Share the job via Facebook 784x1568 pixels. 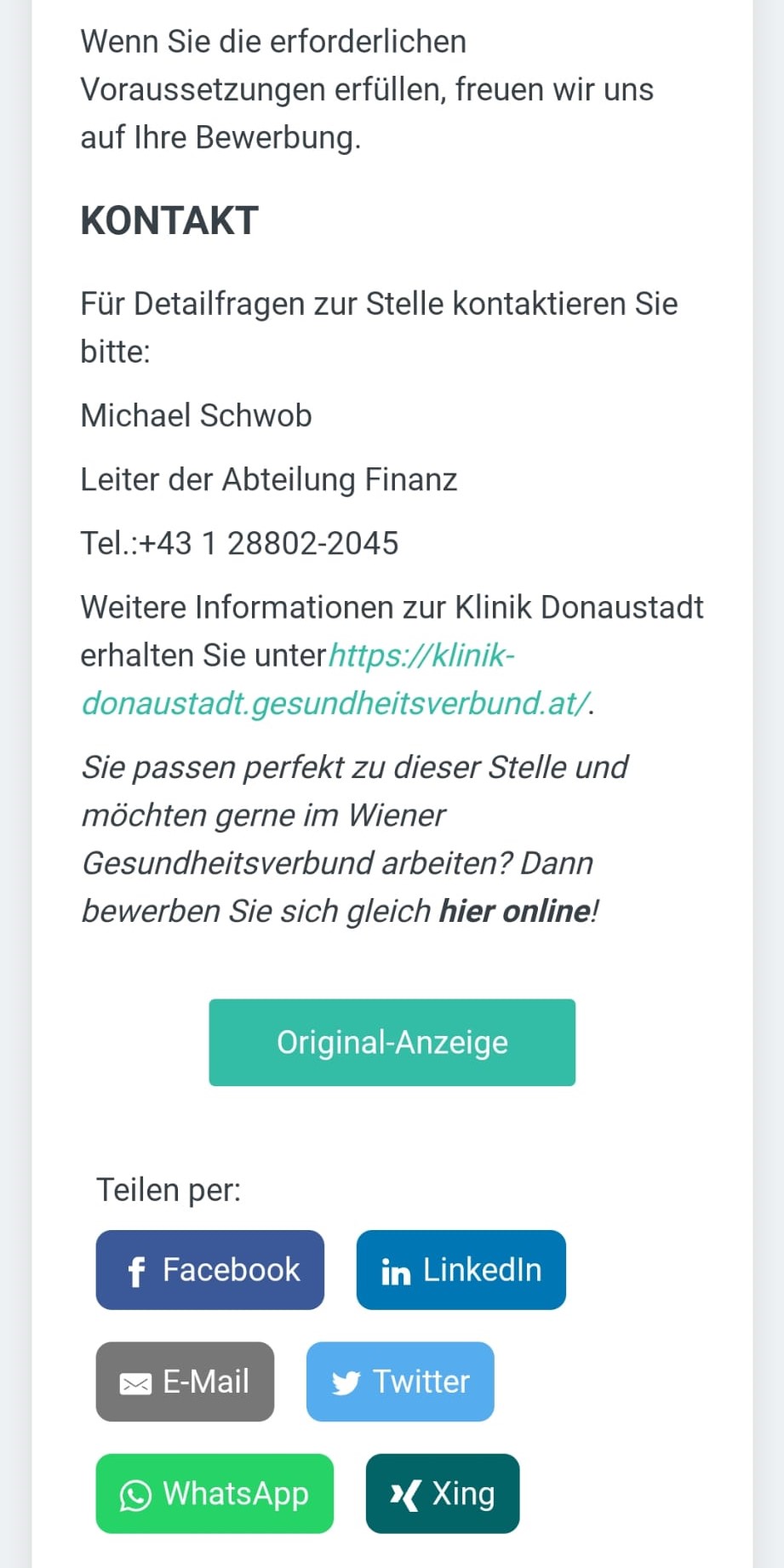pos(209,1269)
